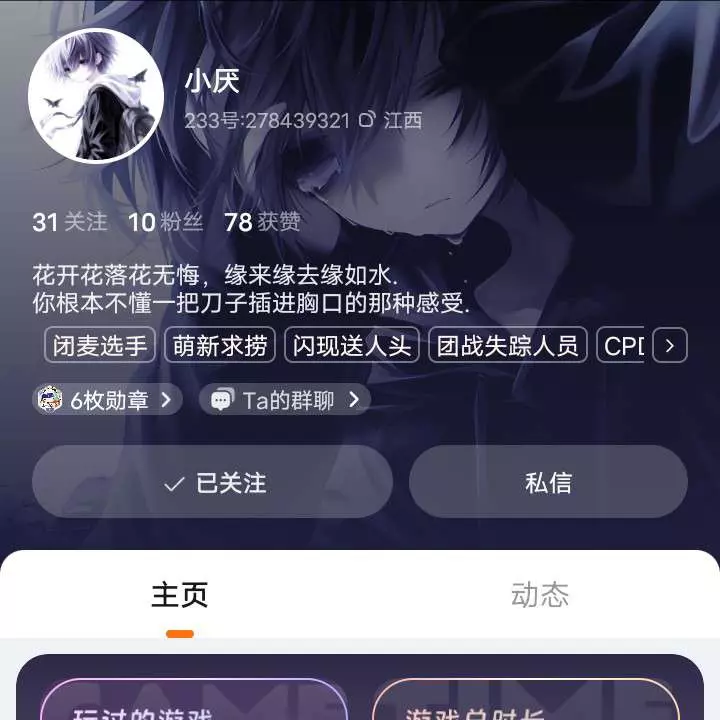The height and width of the screenshot is (720, 720).
Task: Switch to the 动态 tab
Action: click(540, 596)
